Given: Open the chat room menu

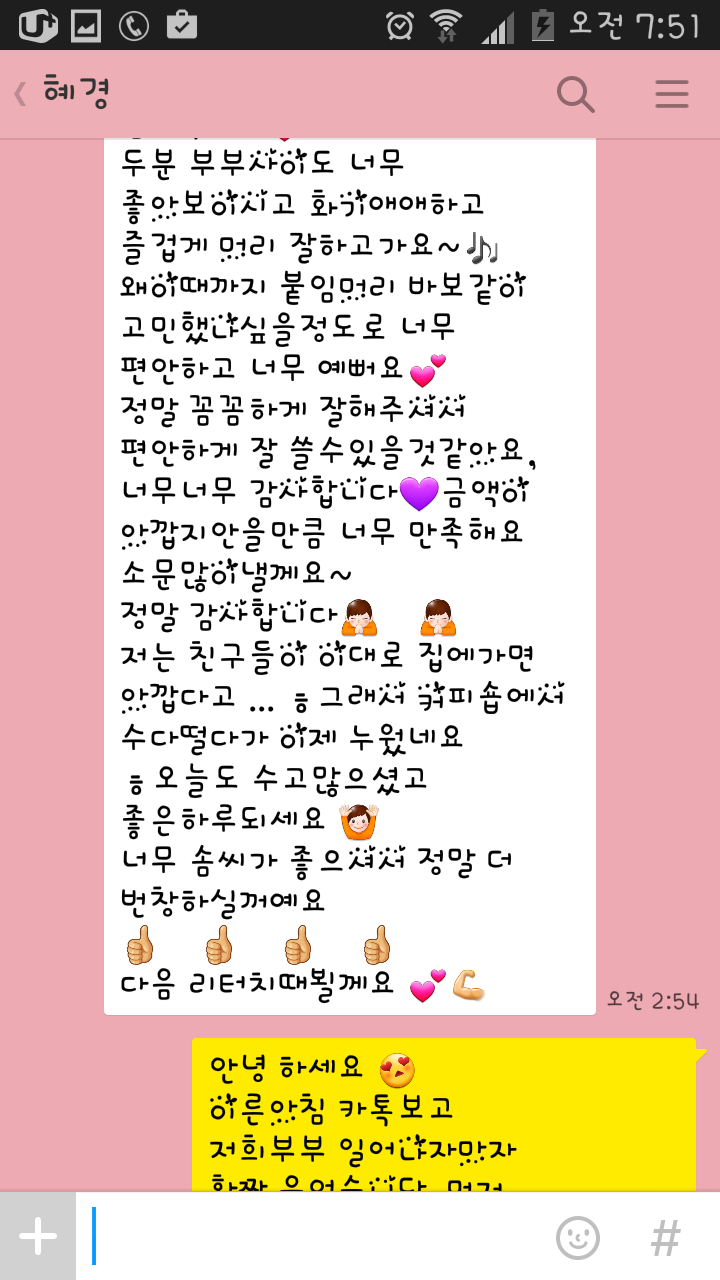Looking at the screenshot, I should coord(671,94).
